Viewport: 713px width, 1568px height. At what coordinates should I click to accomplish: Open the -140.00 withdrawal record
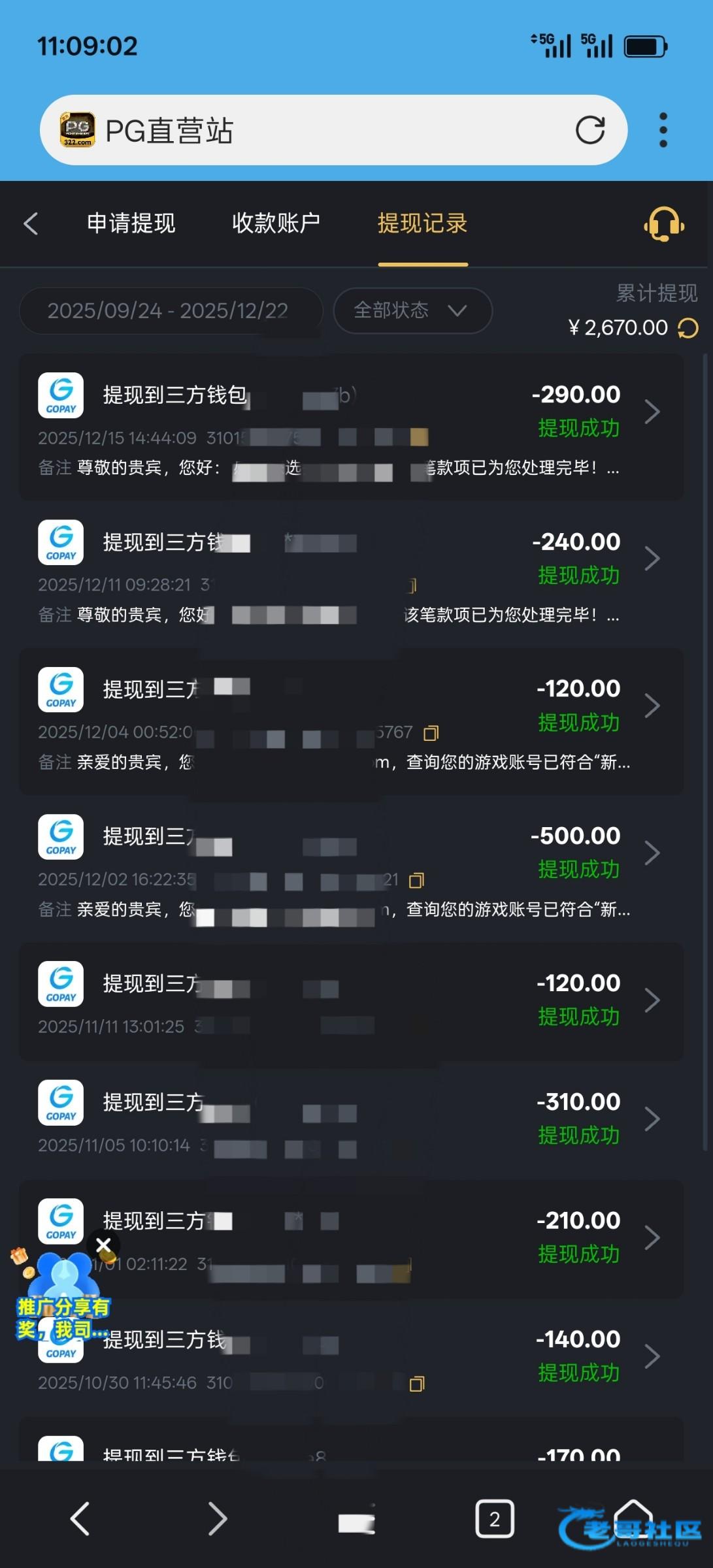tap(652, 1356)
